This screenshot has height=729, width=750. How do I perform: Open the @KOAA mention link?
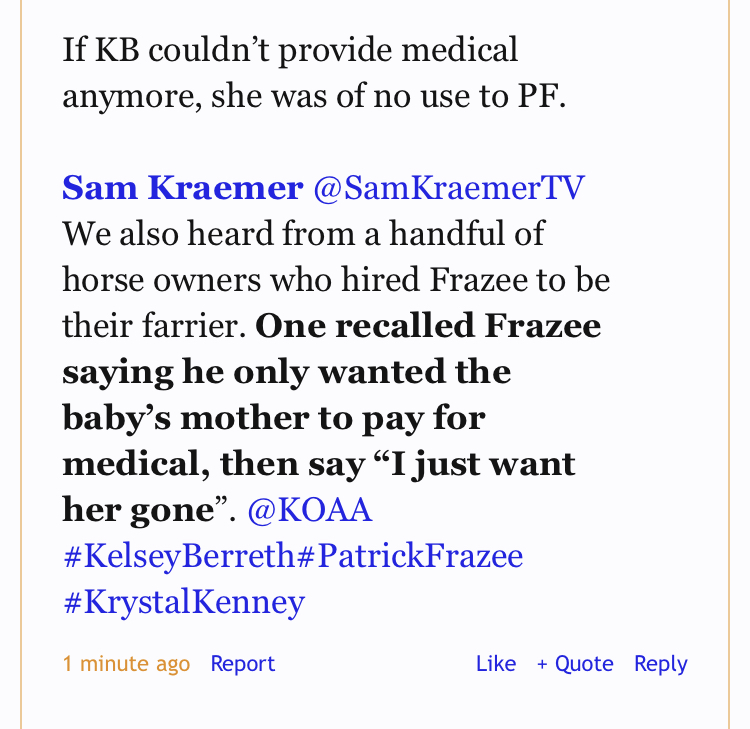pos(309,510)
